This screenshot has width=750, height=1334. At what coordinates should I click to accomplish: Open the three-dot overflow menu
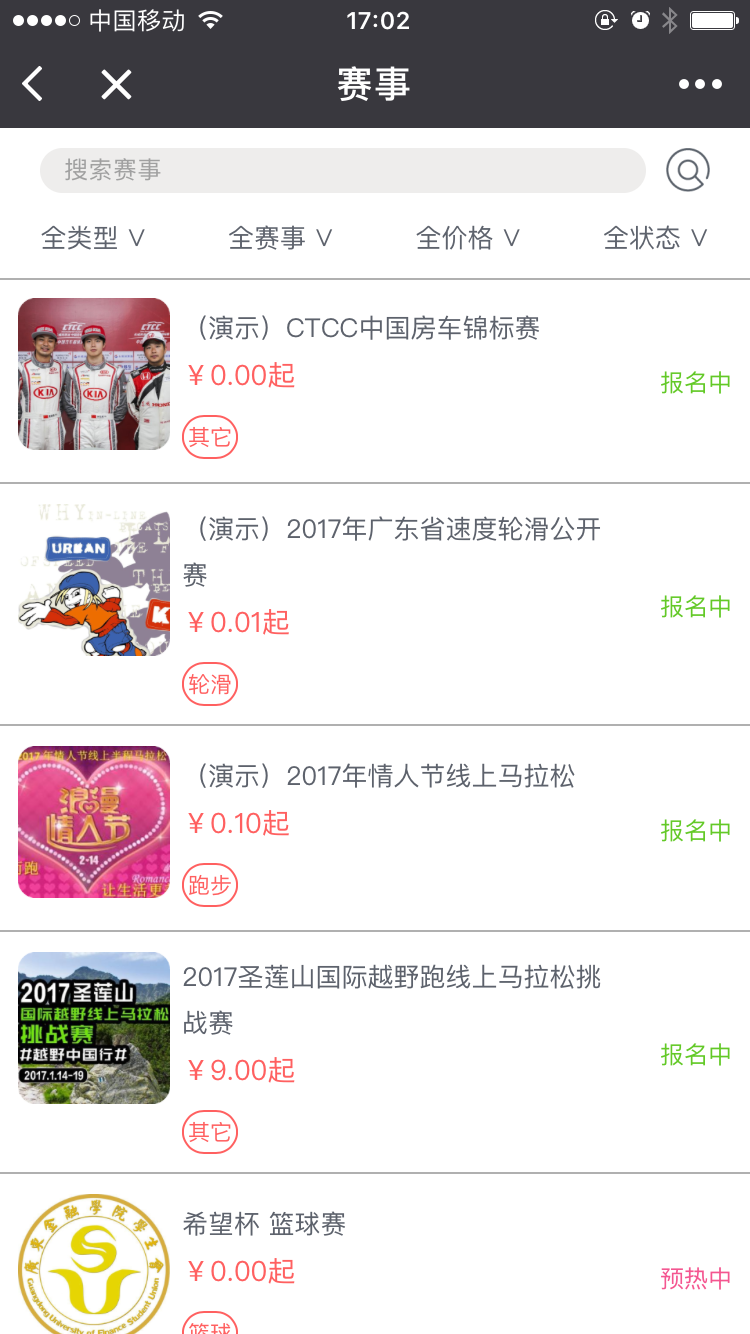pyautogui.click(x=700, y=85)
